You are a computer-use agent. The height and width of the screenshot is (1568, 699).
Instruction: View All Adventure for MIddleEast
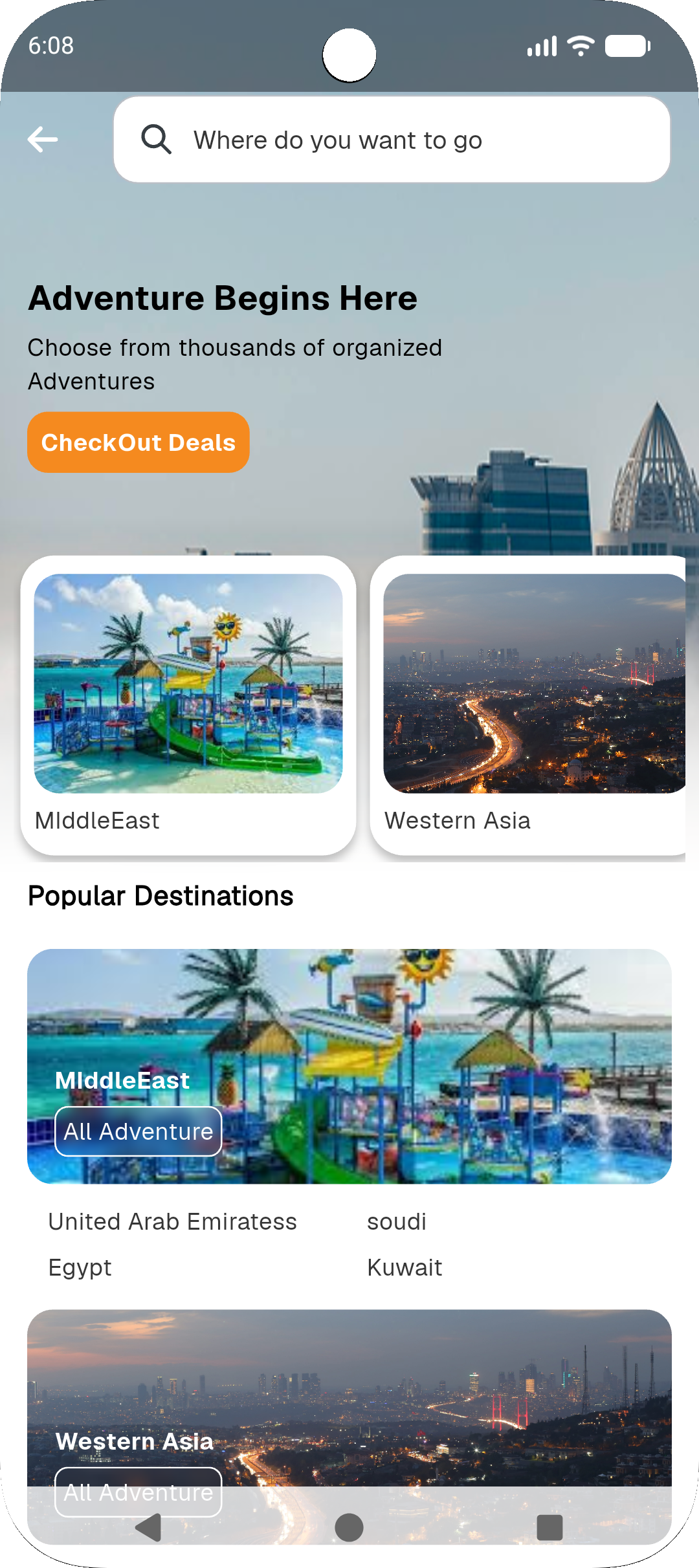[138, 1131]
